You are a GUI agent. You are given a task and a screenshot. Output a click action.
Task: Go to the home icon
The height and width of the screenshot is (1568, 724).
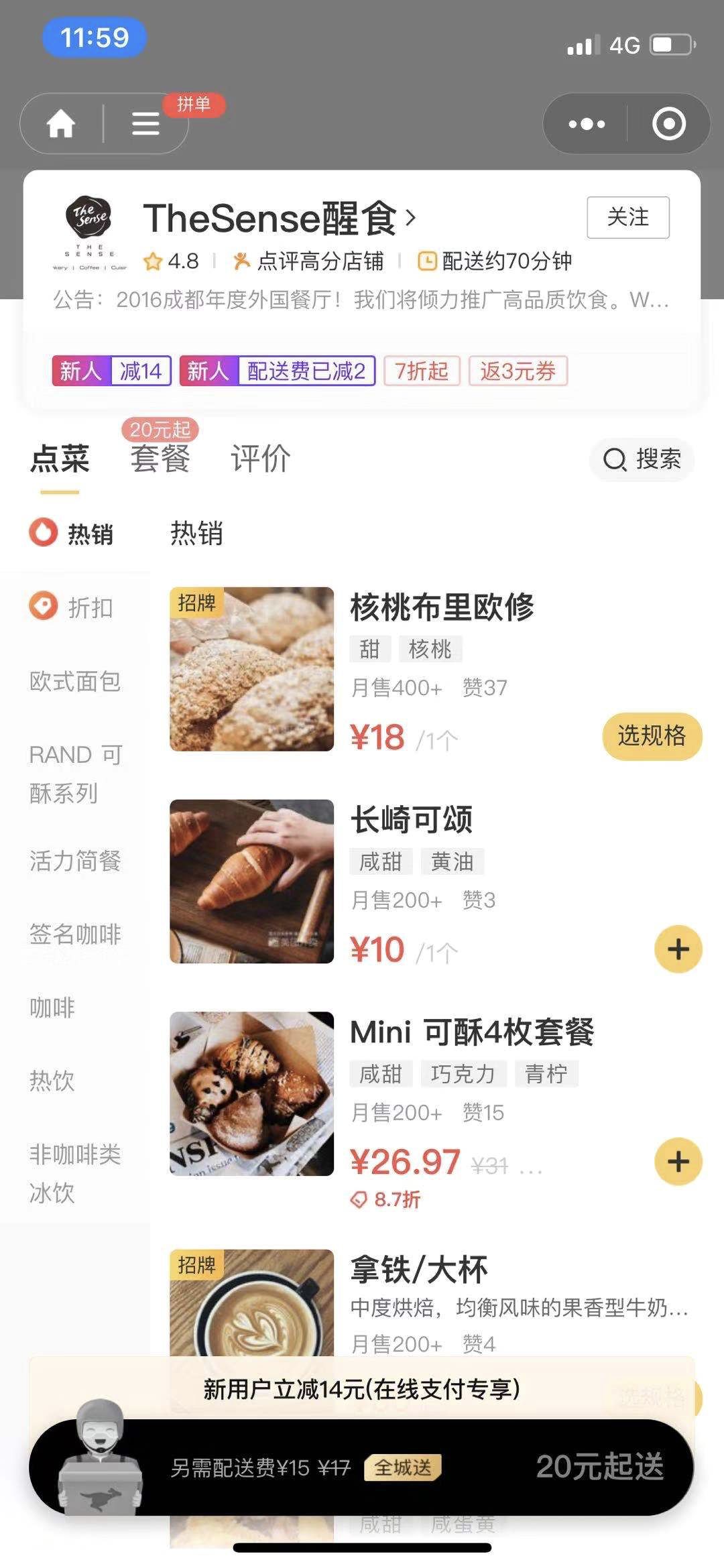coord(61,124)
